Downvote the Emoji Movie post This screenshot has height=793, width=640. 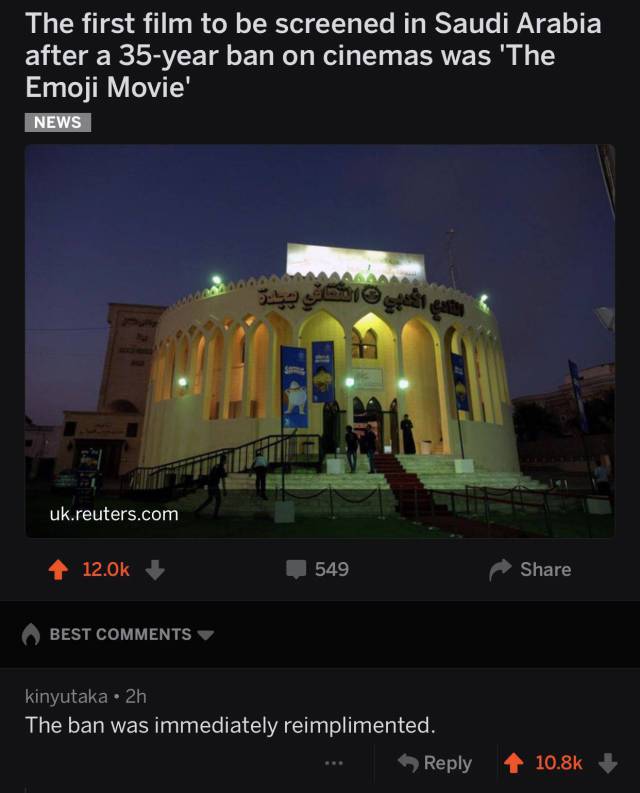click(x=154, y=569)
